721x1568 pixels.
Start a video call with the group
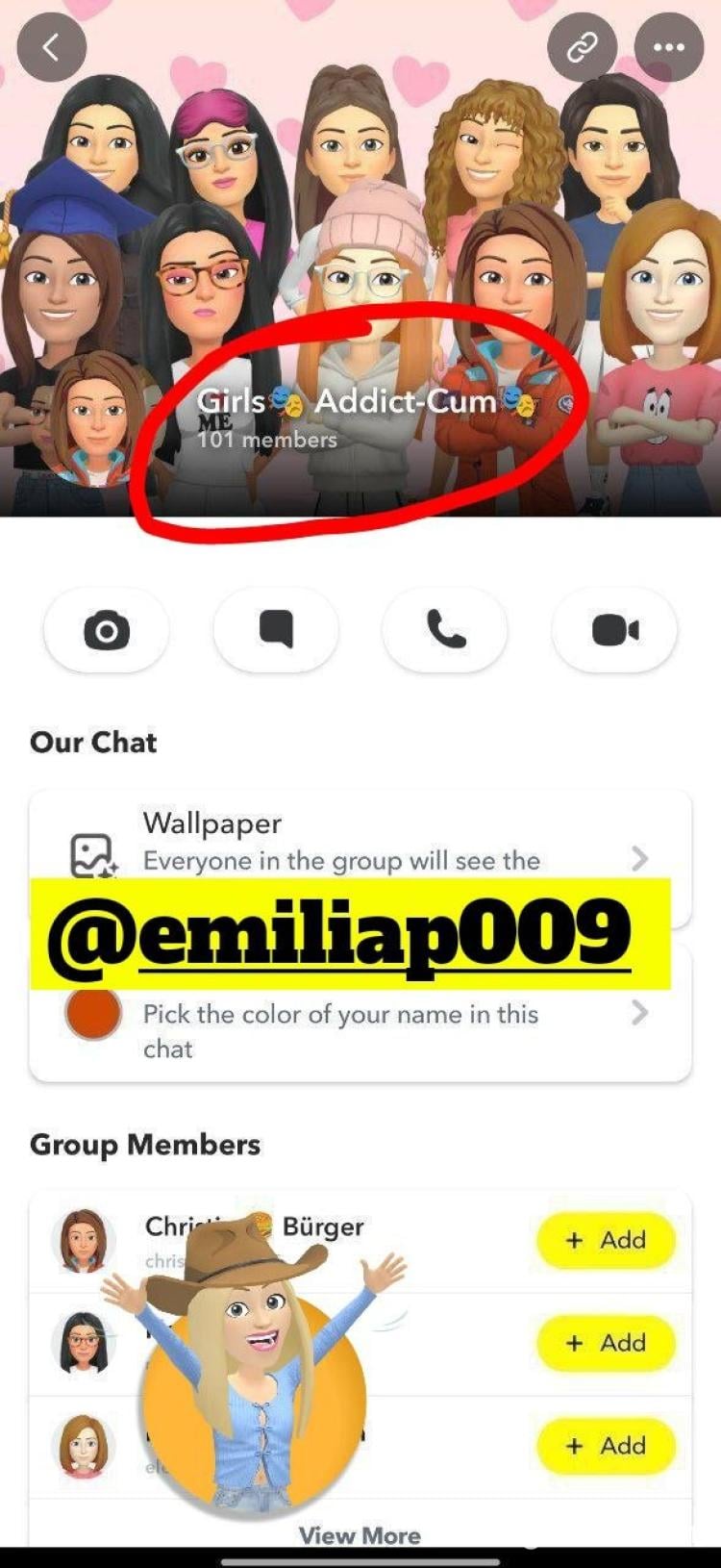pyautogui.click(x=614, y=631)
